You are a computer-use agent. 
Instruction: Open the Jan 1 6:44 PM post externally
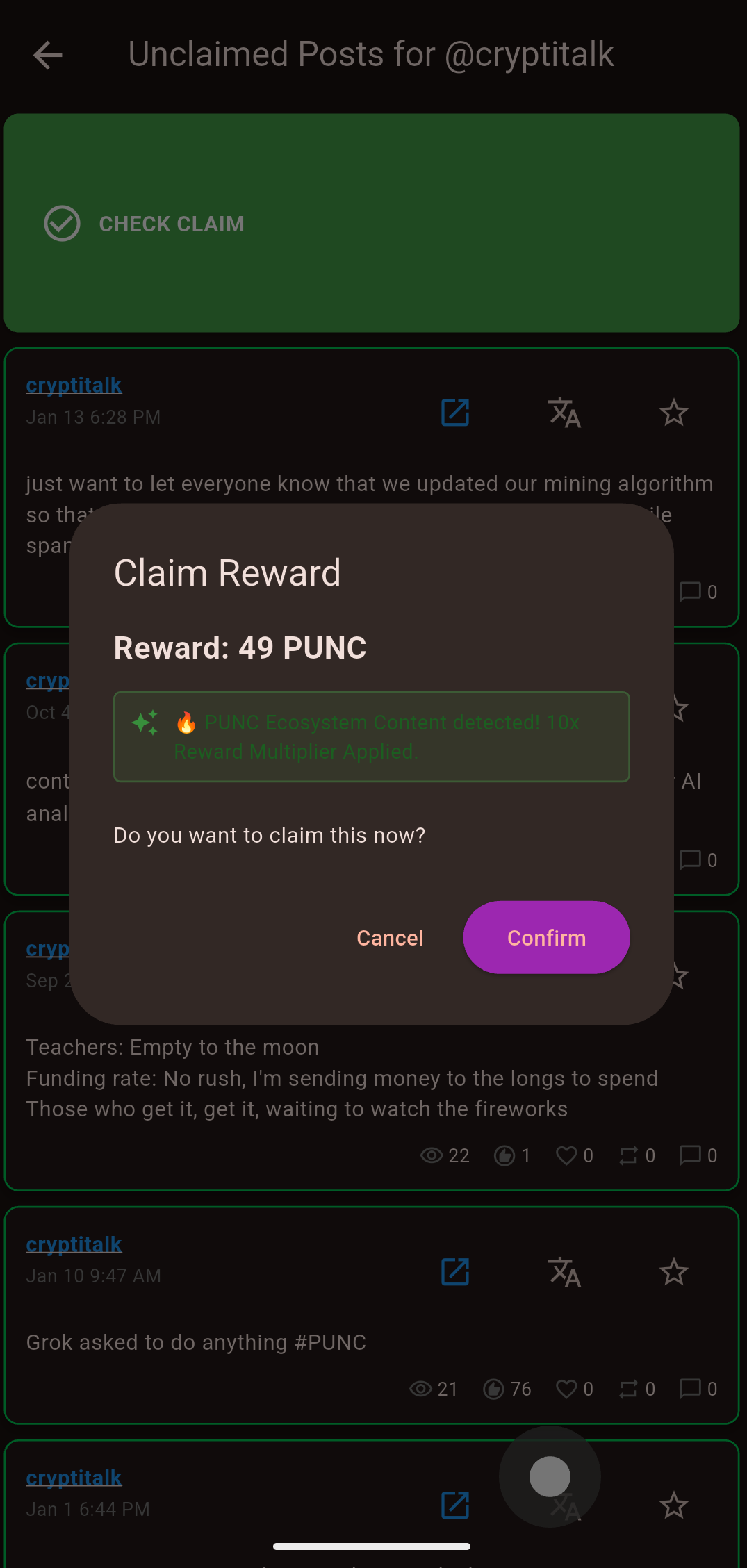pos(455,1505)
